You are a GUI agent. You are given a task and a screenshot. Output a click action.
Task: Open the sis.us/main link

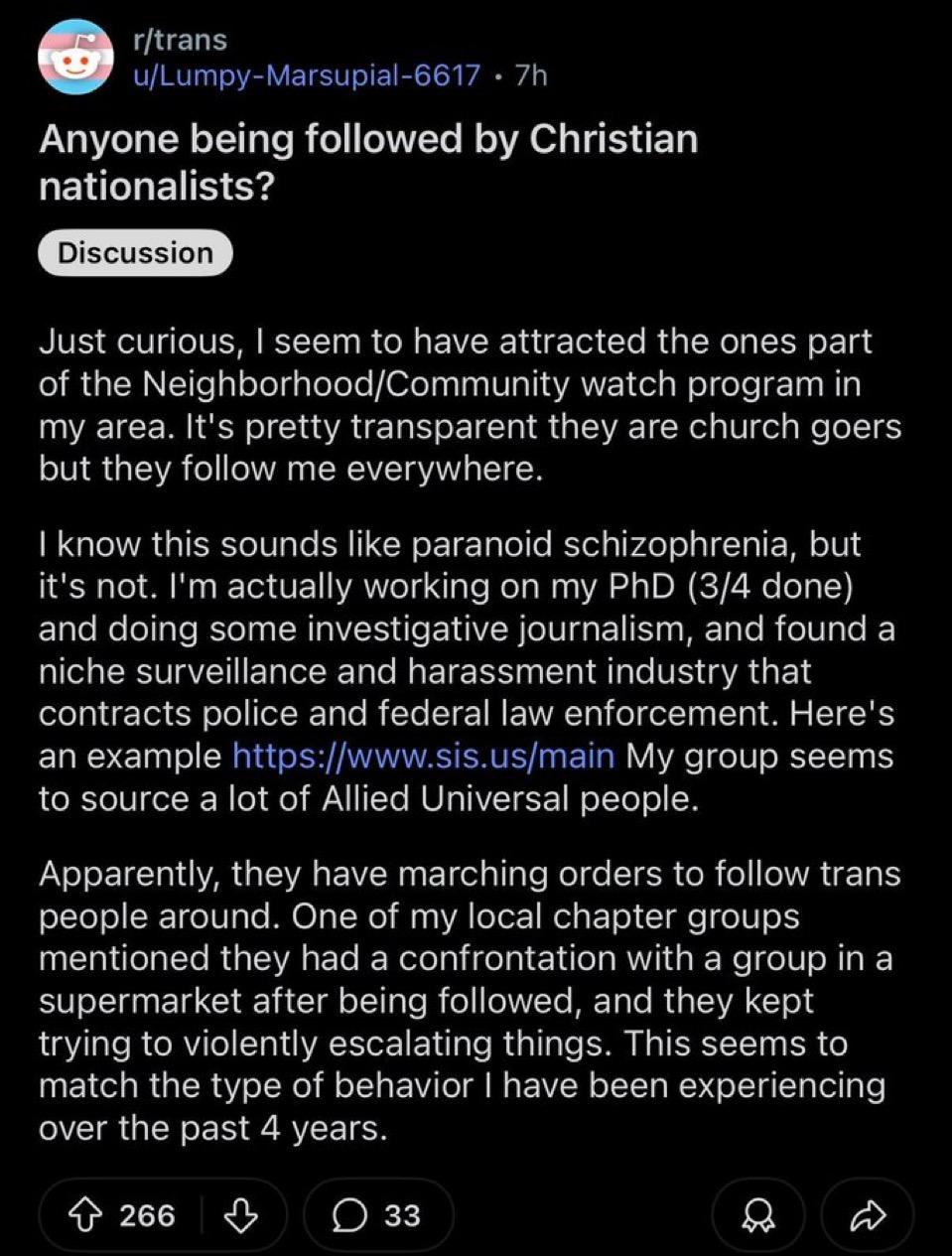423,756
